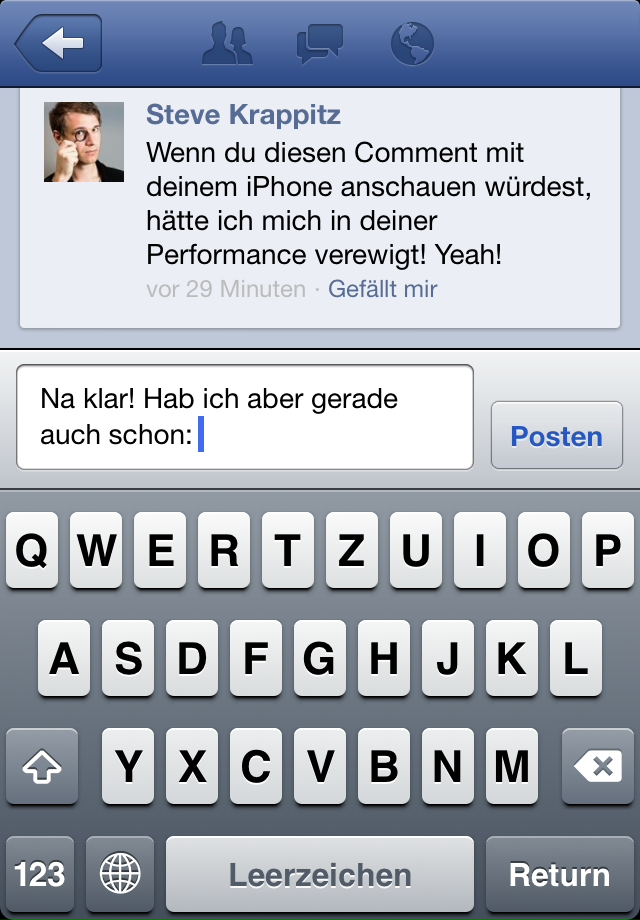Open the Steve Krappitz name link

(243, 115)
